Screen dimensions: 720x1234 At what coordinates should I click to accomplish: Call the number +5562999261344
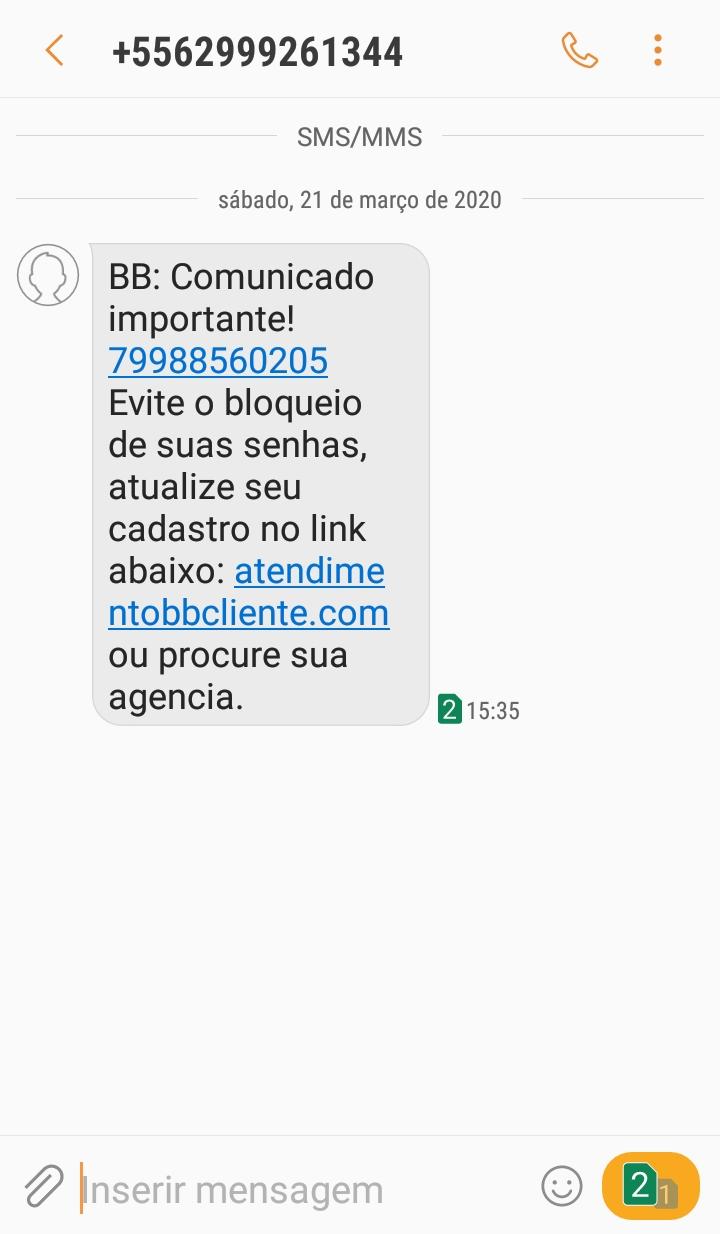[579, 50]
